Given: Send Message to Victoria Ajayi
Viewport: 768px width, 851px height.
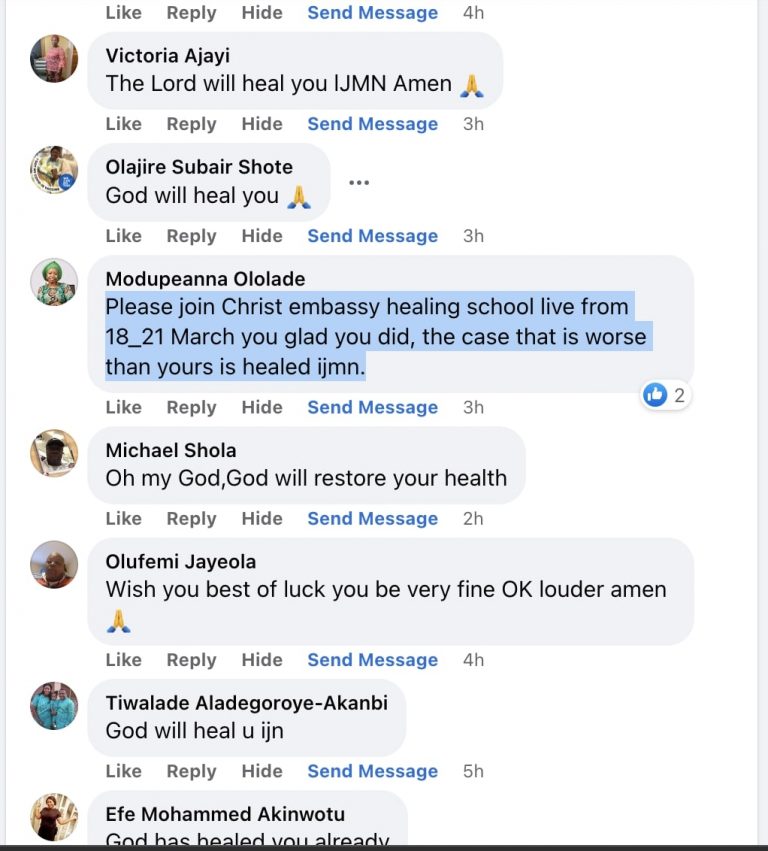Looking at the screenshot, I should point(372,124).
